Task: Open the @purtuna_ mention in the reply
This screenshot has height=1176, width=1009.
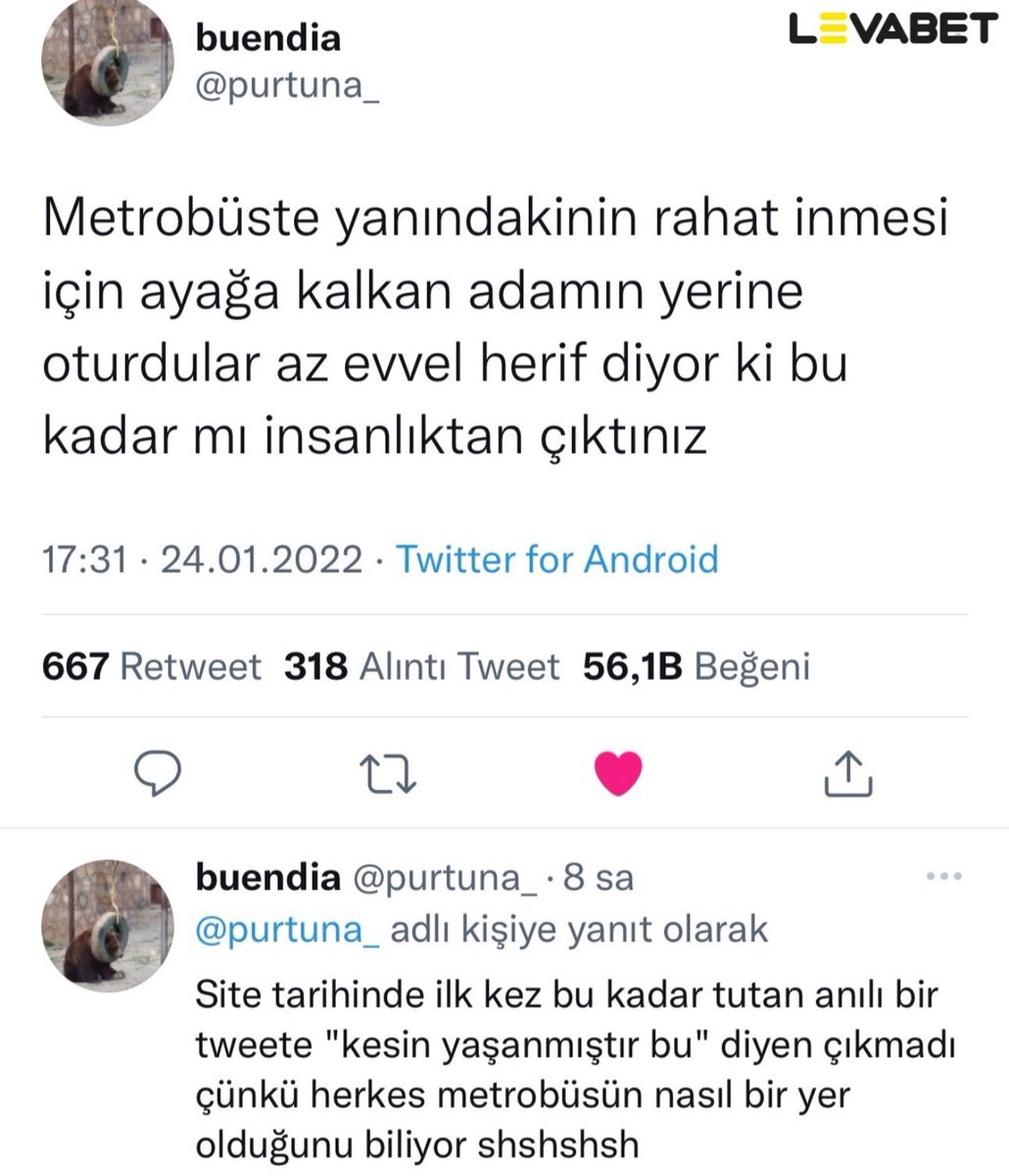Action: [x=288, y=929]
